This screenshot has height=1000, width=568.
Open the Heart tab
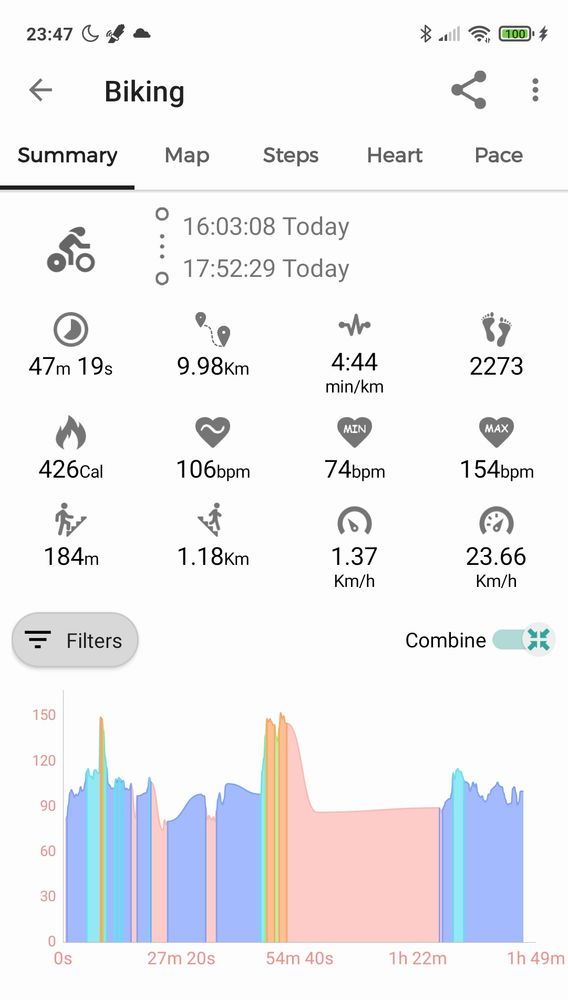[x=395, y=155]
